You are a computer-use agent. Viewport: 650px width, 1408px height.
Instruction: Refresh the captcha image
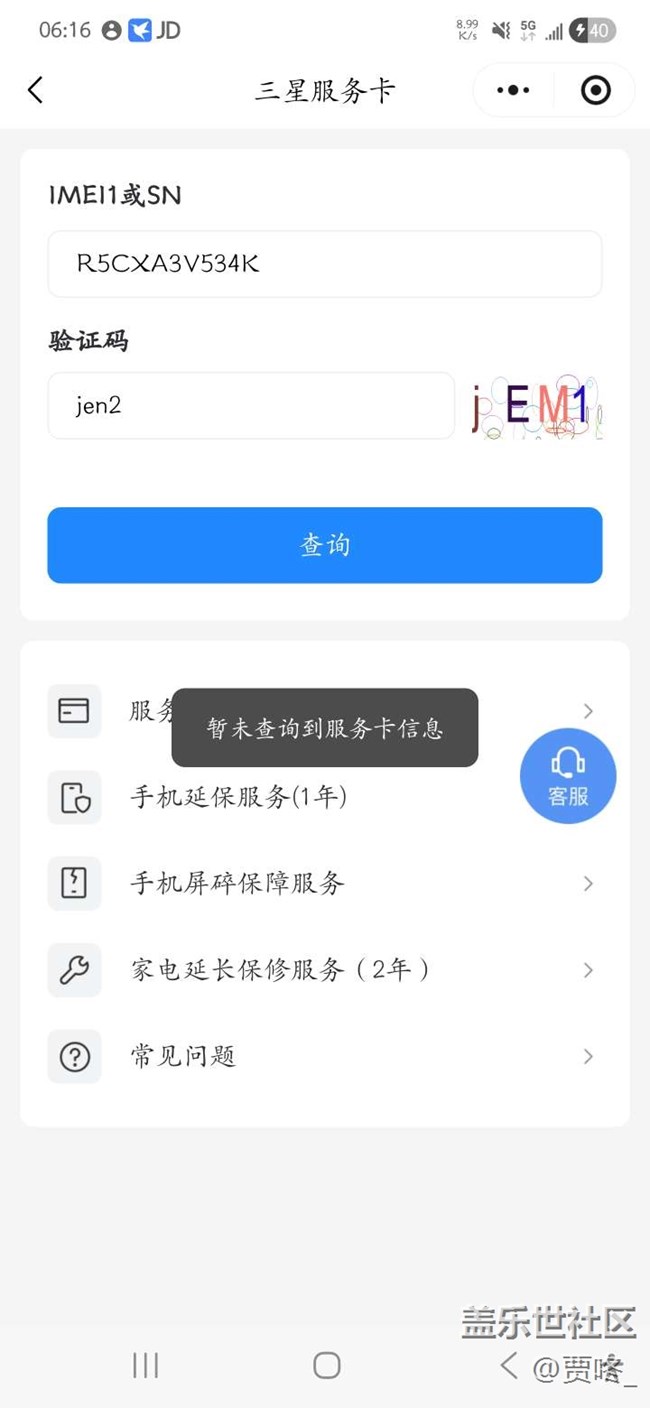[x=536, y=407]
